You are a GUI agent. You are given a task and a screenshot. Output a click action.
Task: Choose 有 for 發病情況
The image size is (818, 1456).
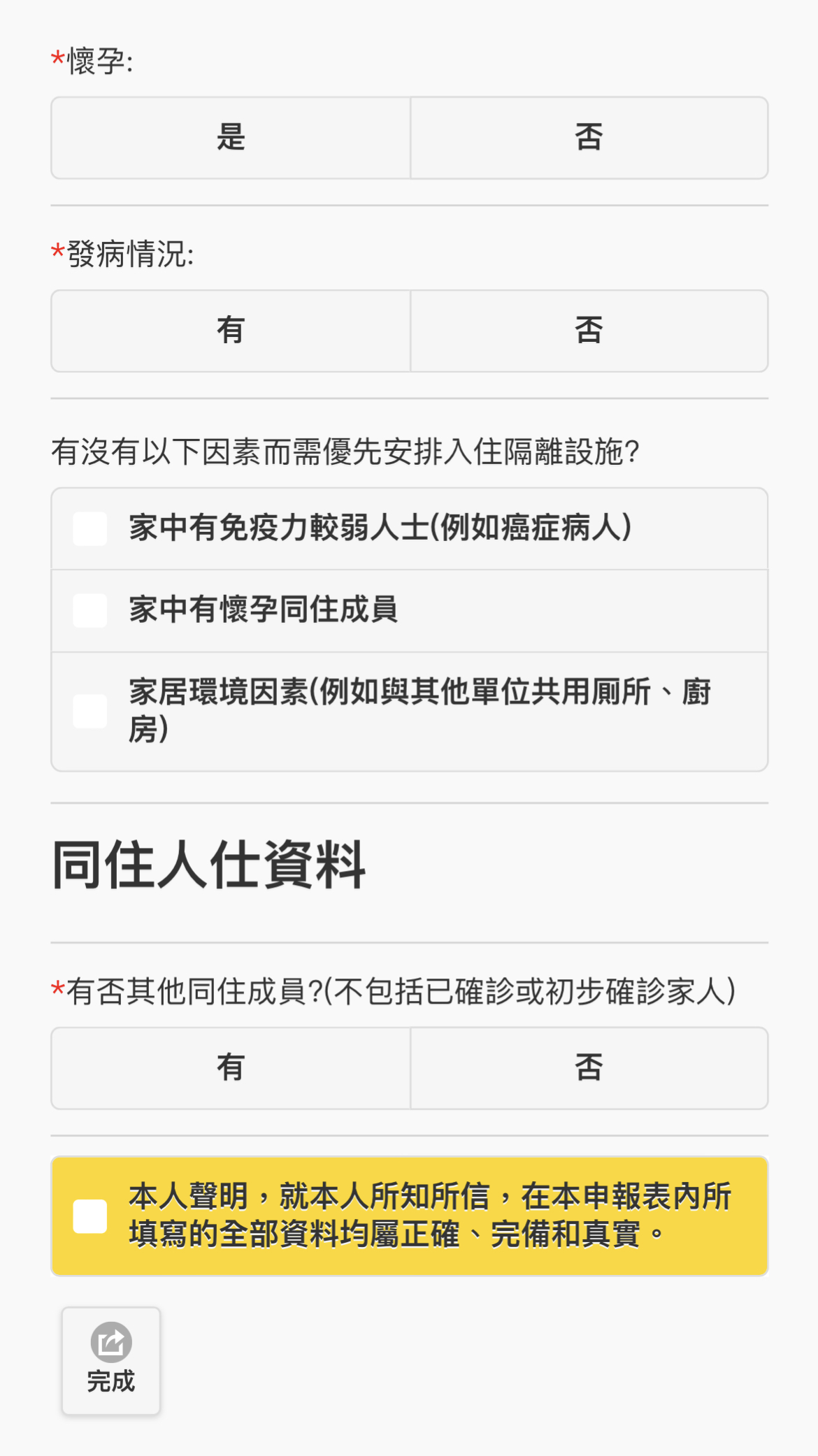coord(231,331)
